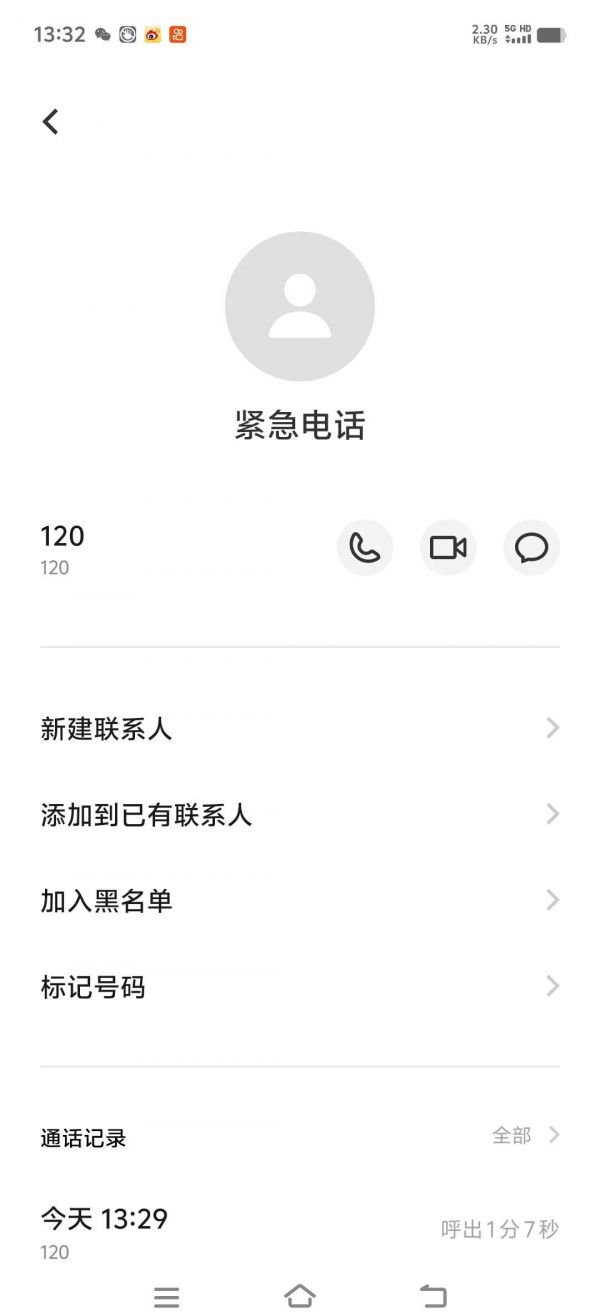Viewport: 600px width, 1316px height.
Task: Call 120 with the phone icon
Action: [x=365, y=548]
